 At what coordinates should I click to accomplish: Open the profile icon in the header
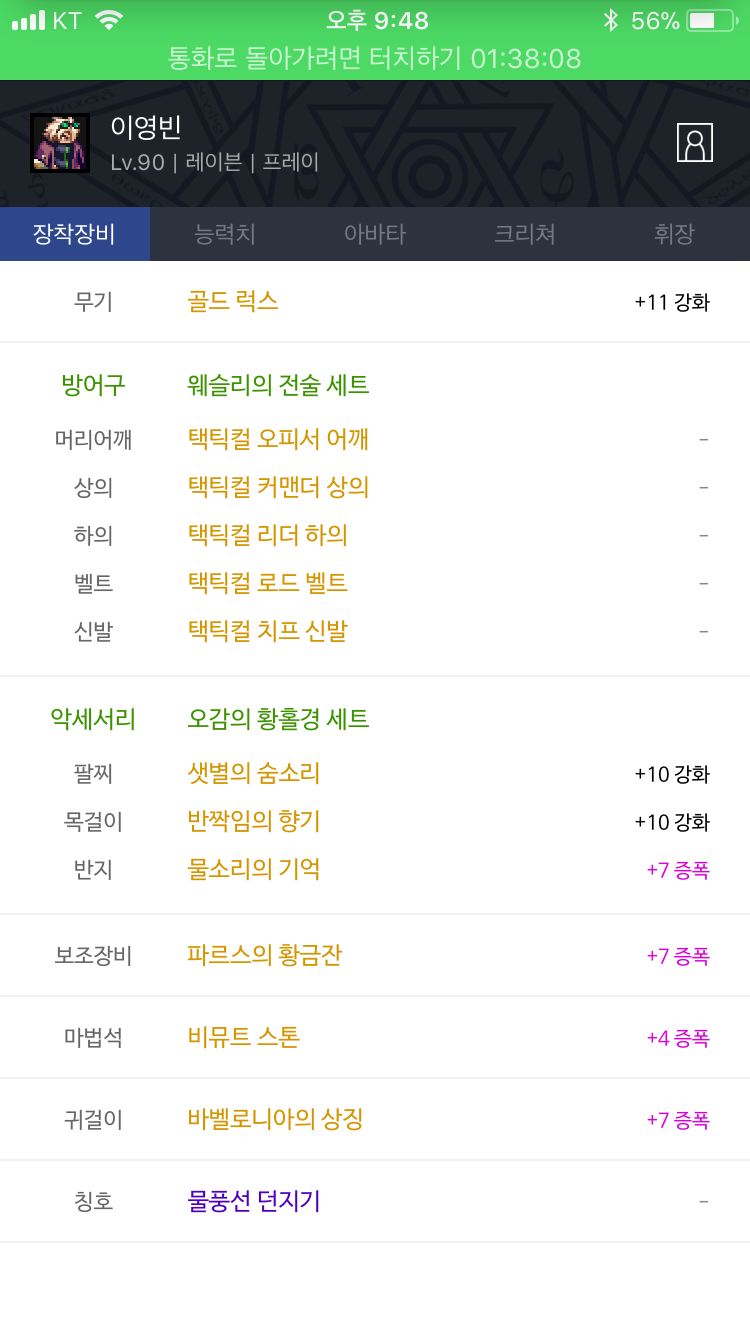695,143
